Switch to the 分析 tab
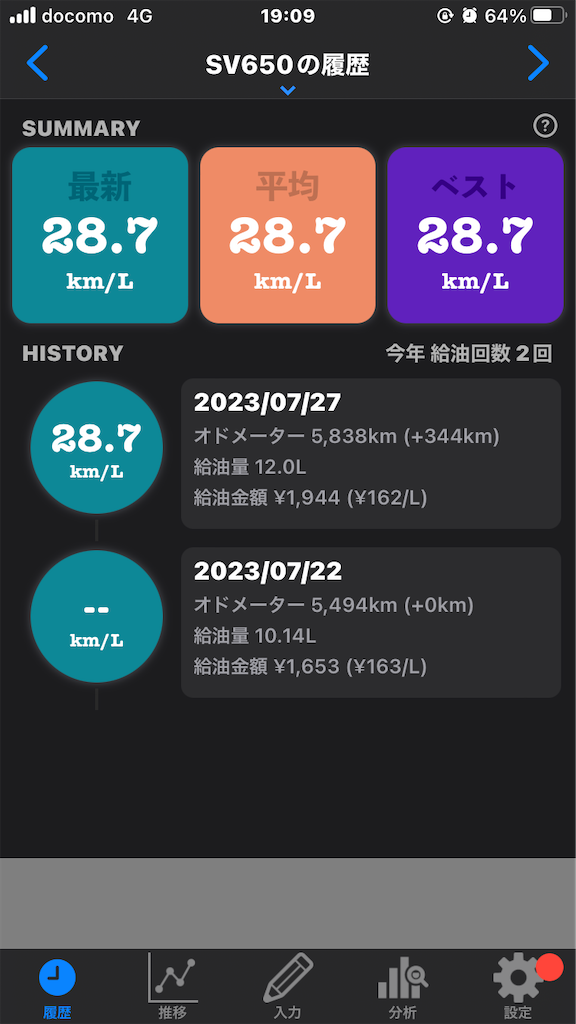Screen dimensions: 576x1024 tap(402, 986)
